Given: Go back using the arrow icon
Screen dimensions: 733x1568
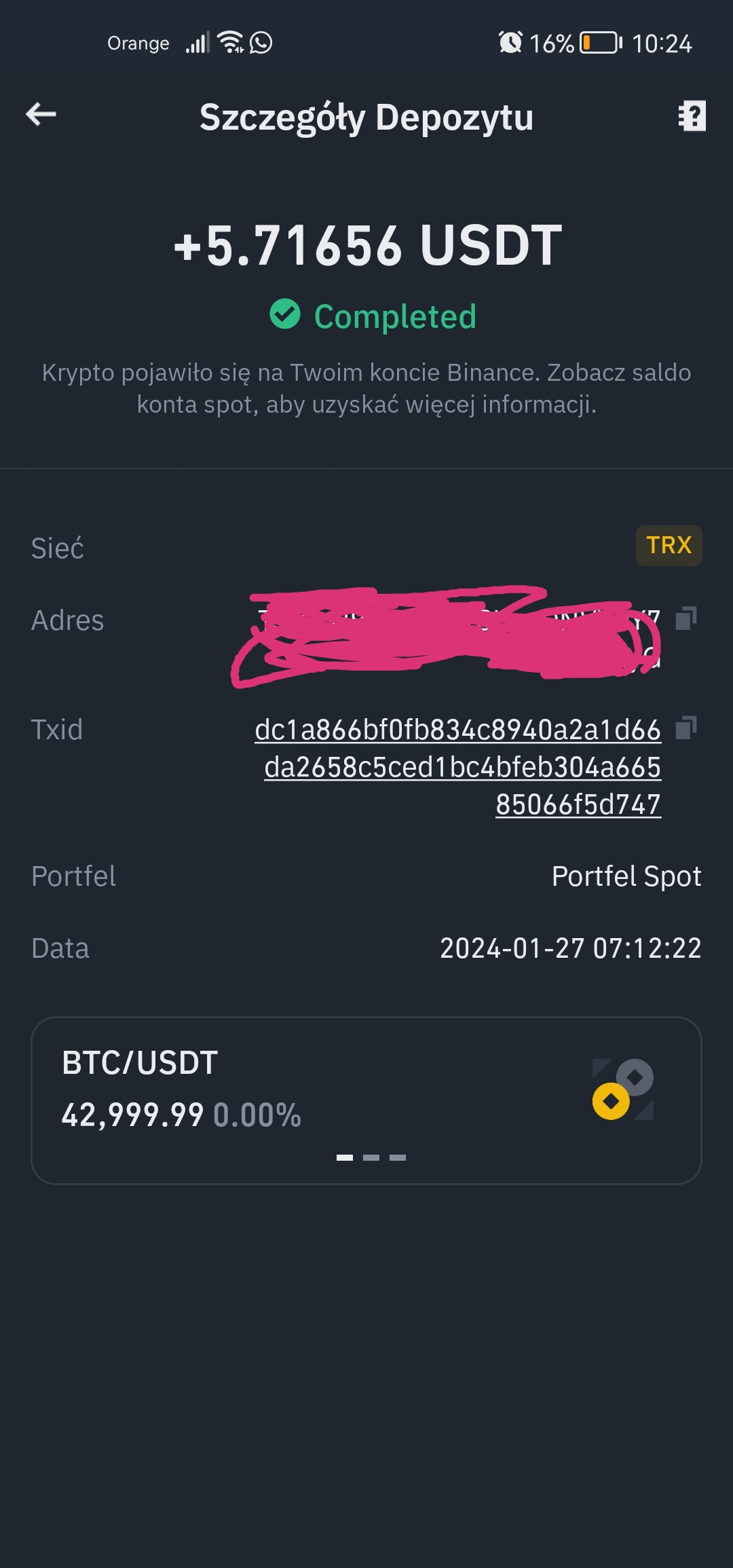Looking at the screenshot, I should (x=41, y=114).
